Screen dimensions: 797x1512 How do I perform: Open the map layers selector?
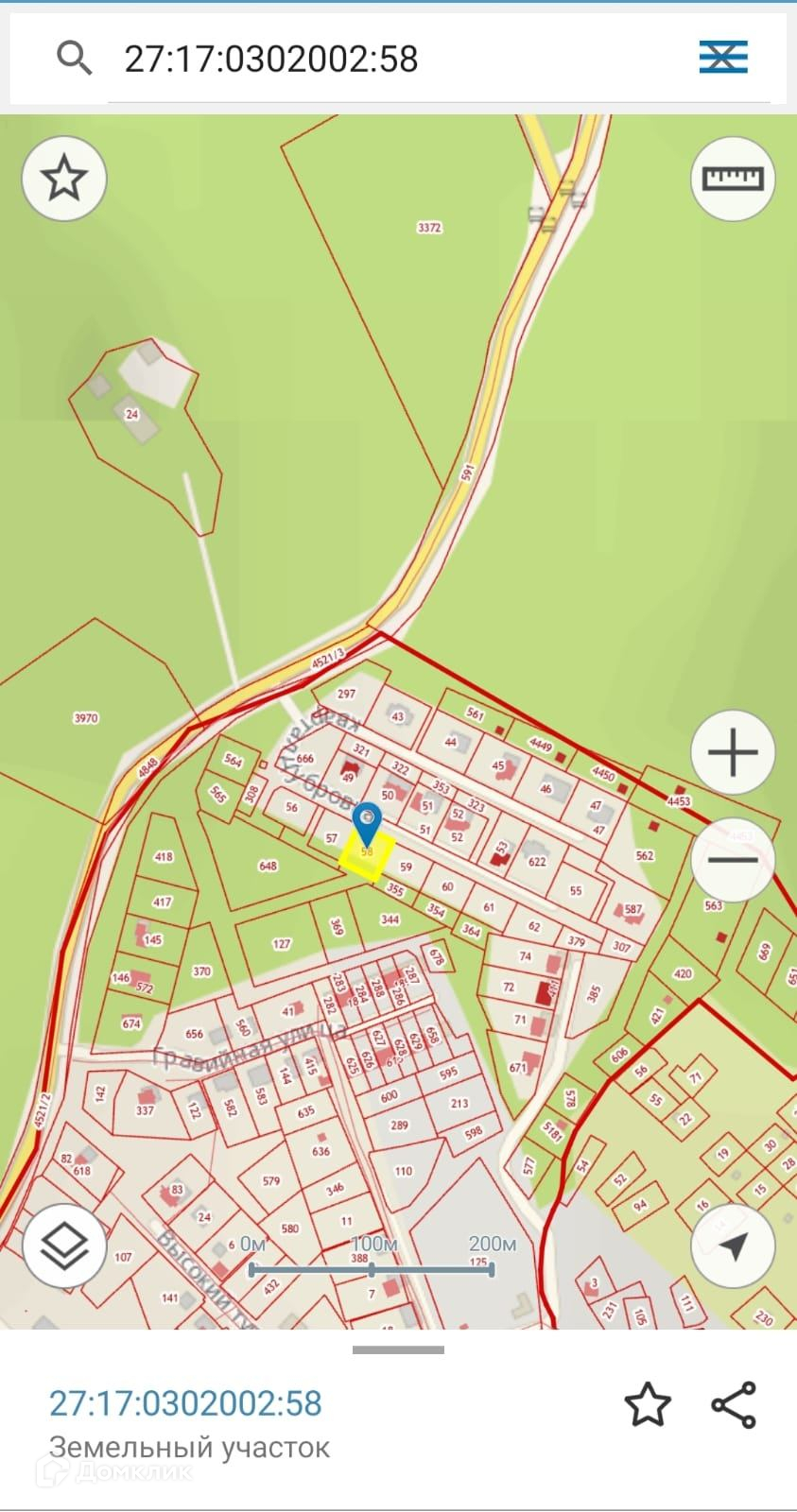[64, 1246]
